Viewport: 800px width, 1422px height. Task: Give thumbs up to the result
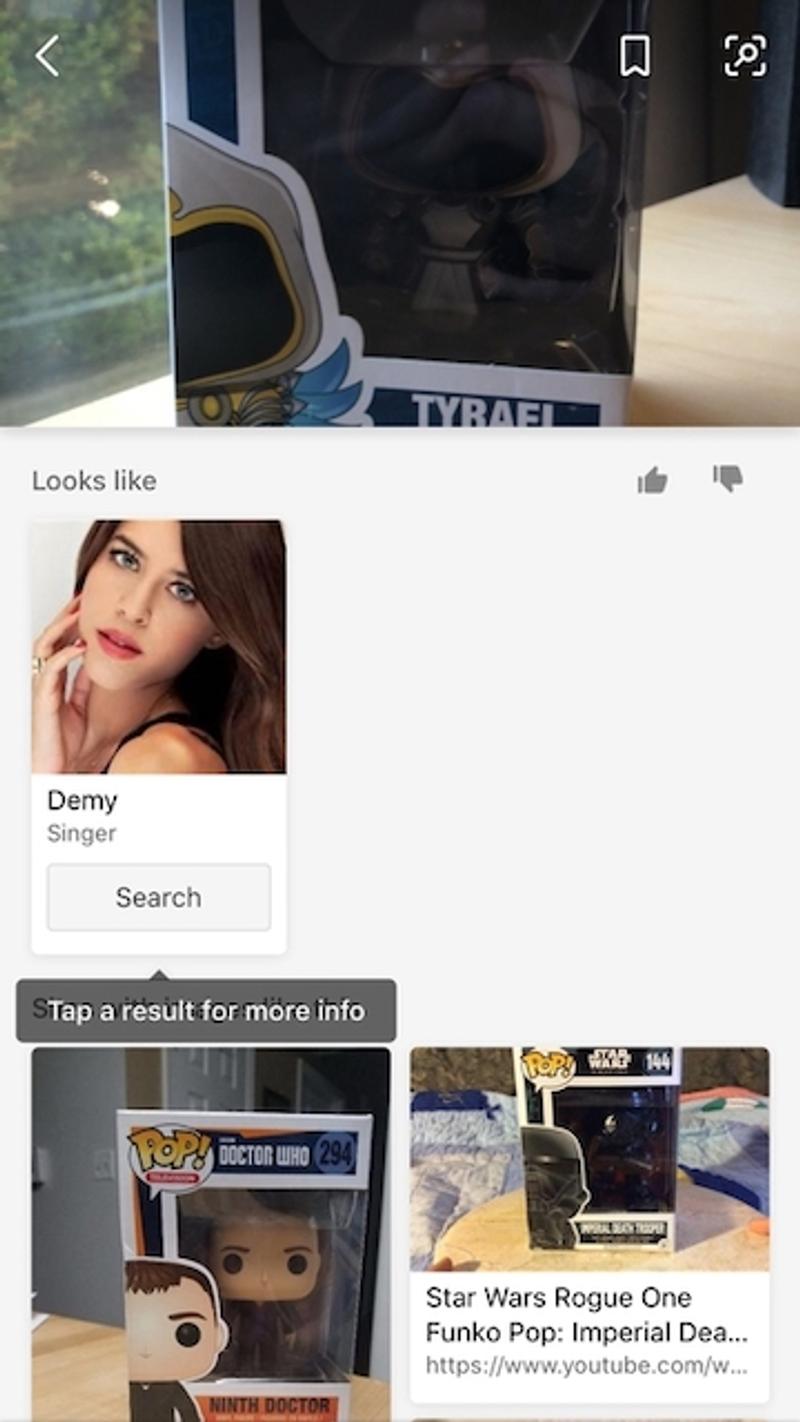[652, 481]
